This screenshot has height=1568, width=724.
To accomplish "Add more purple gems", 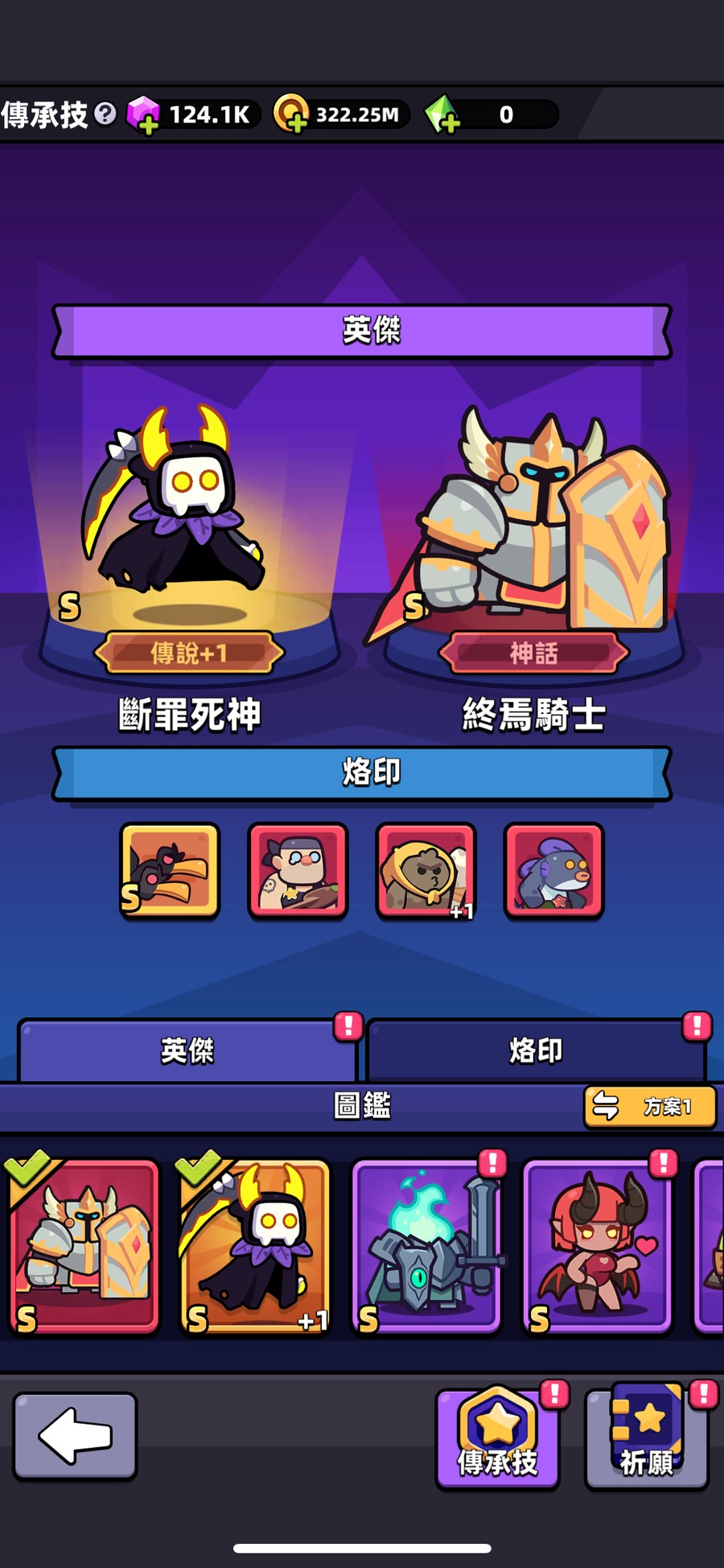I will tap(144, 116).
